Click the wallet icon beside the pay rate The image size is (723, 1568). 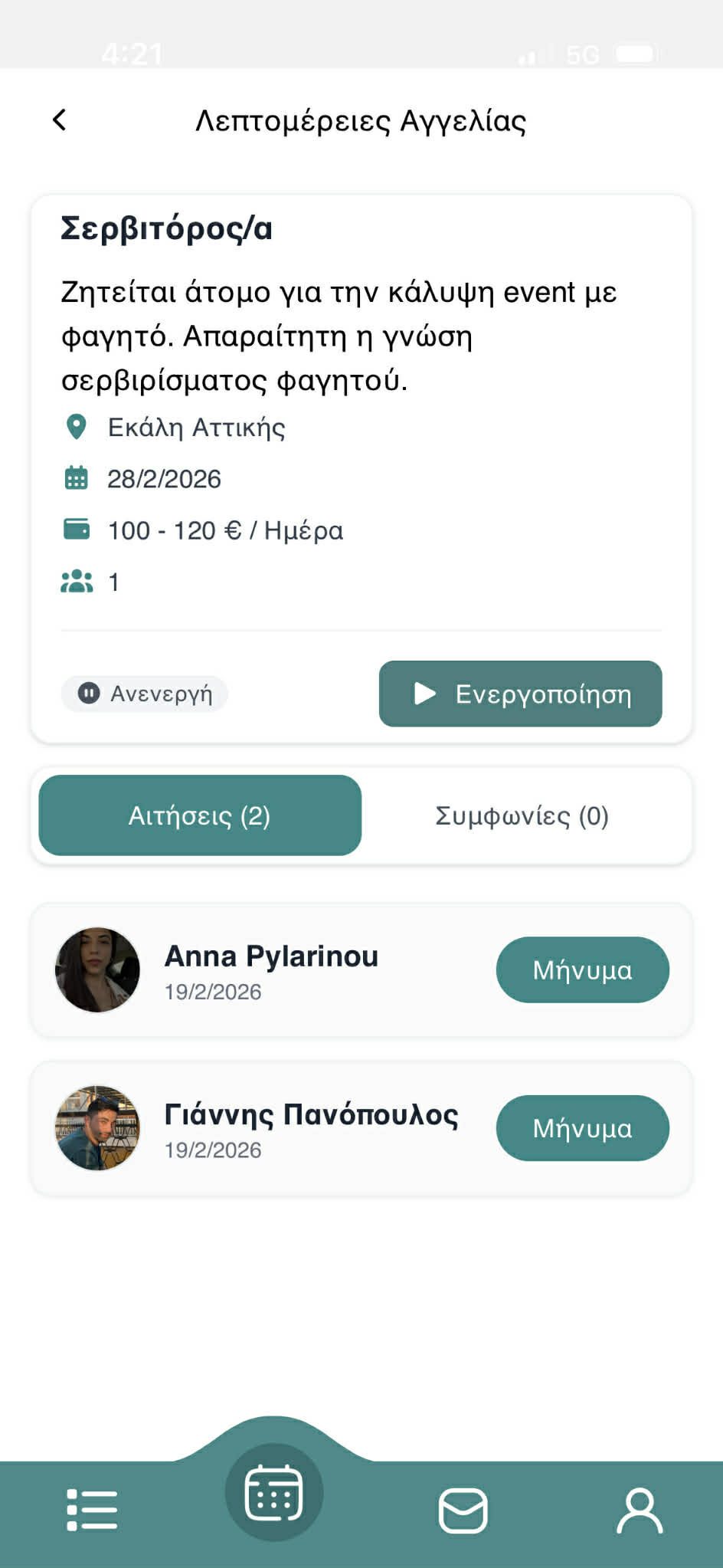tap(75, 529)
